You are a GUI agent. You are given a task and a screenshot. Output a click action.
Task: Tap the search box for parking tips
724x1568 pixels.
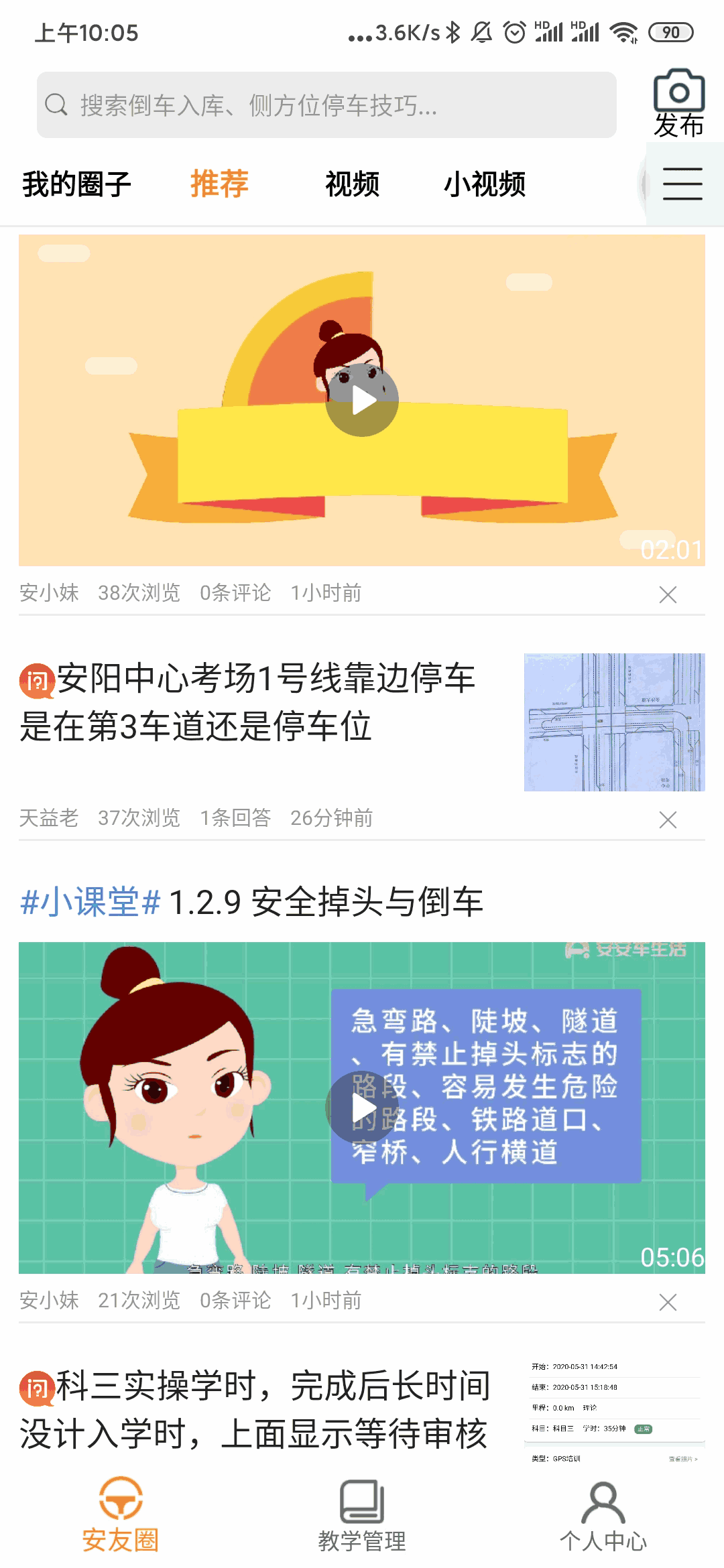click(x=326, y=105)
